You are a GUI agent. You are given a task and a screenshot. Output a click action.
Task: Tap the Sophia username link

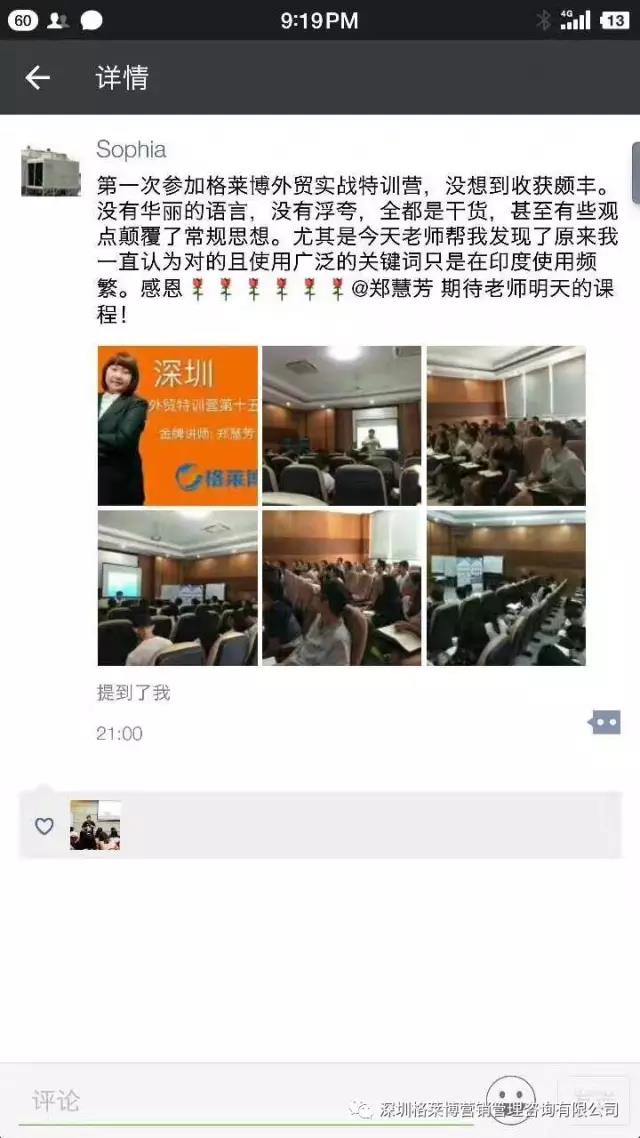click(x=131, y=150)
